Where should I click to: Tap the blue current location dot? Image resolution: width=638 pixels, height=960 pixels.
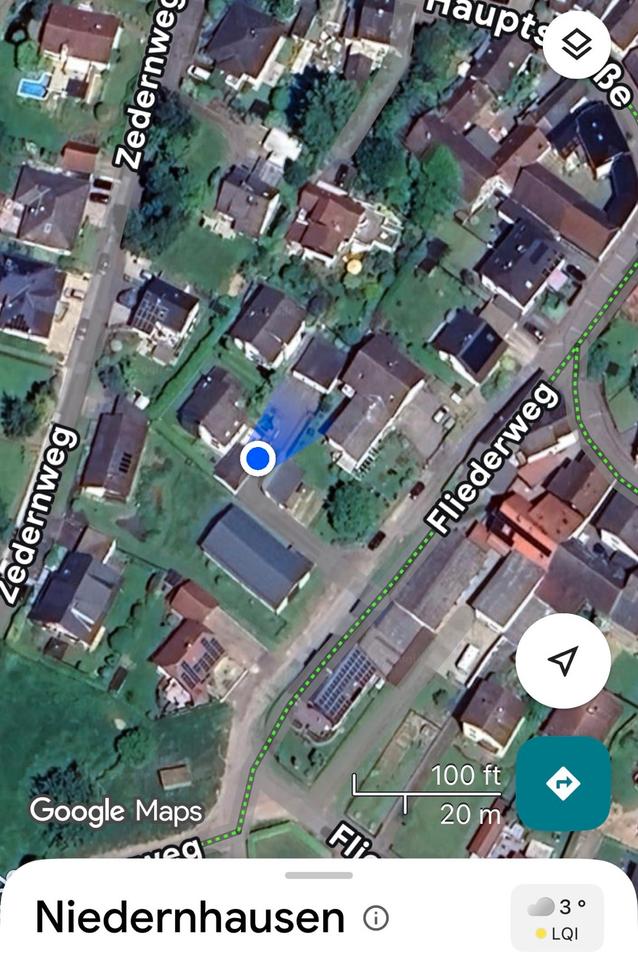pyautogui.click(x=259, y=459)
